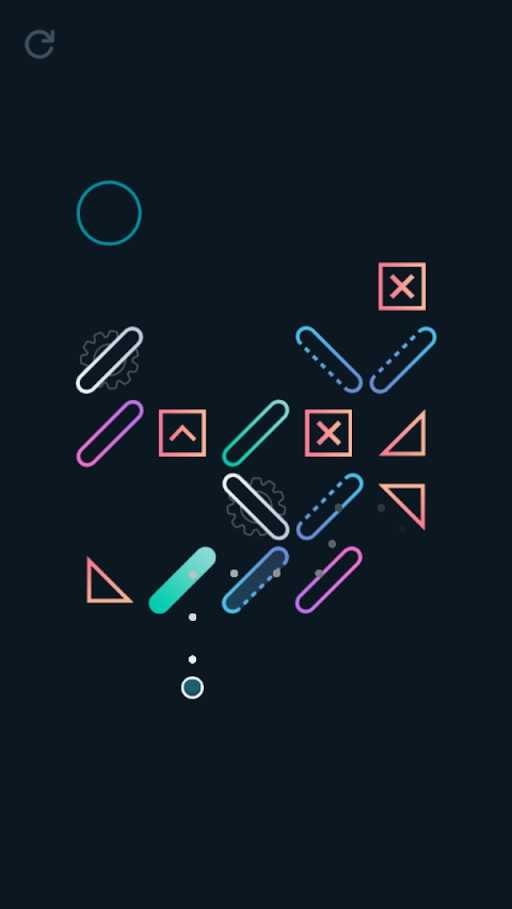Image resolution: width=512 pixels, height=909 pixels.
Task: Rotate the white gear paddle in the center
Action: coord(256,507)
